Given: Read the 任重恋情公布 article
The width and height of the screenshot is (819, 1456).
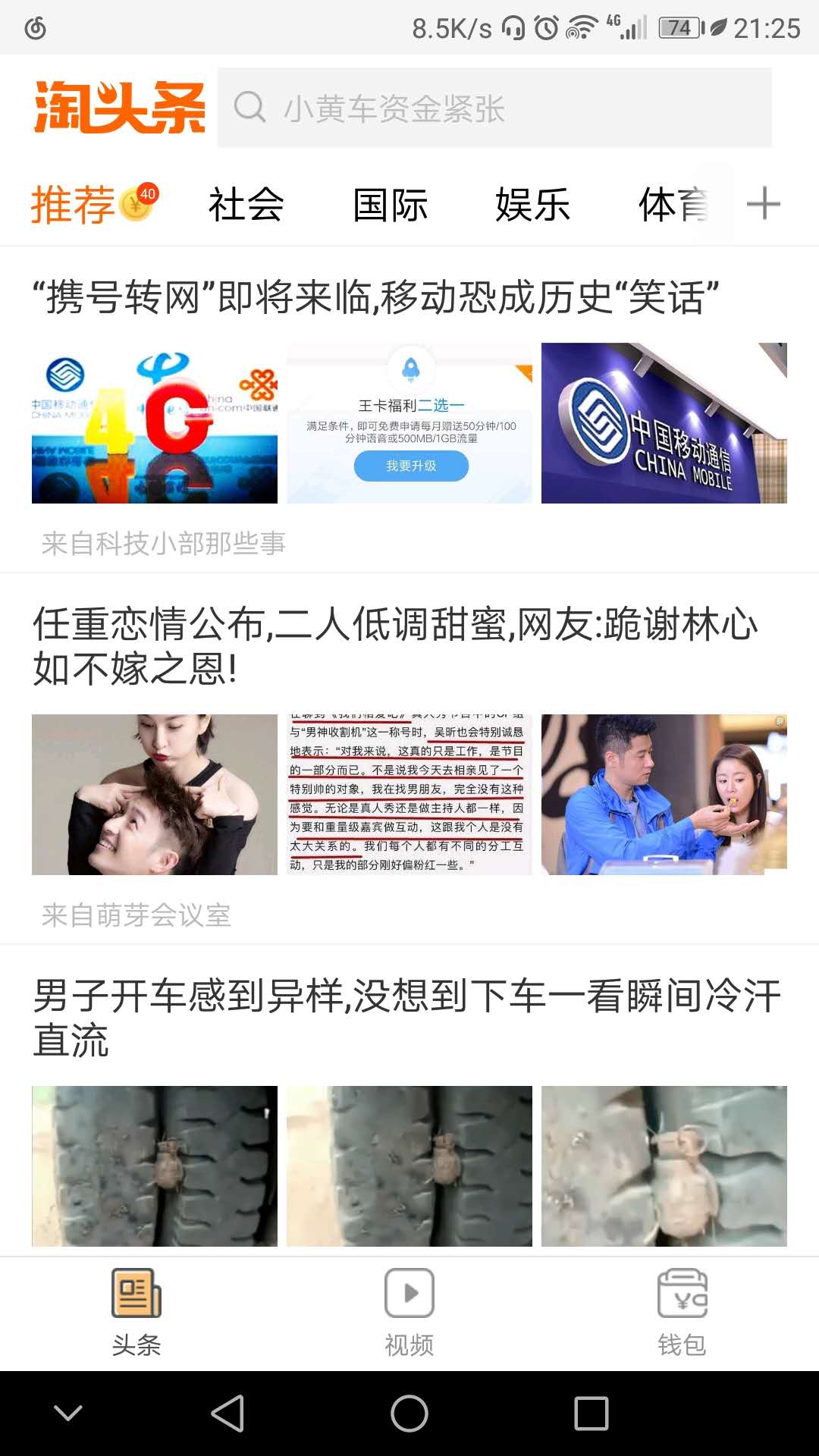Looking at the screenshot, I should pyautogui.click(x=394, y=646).
